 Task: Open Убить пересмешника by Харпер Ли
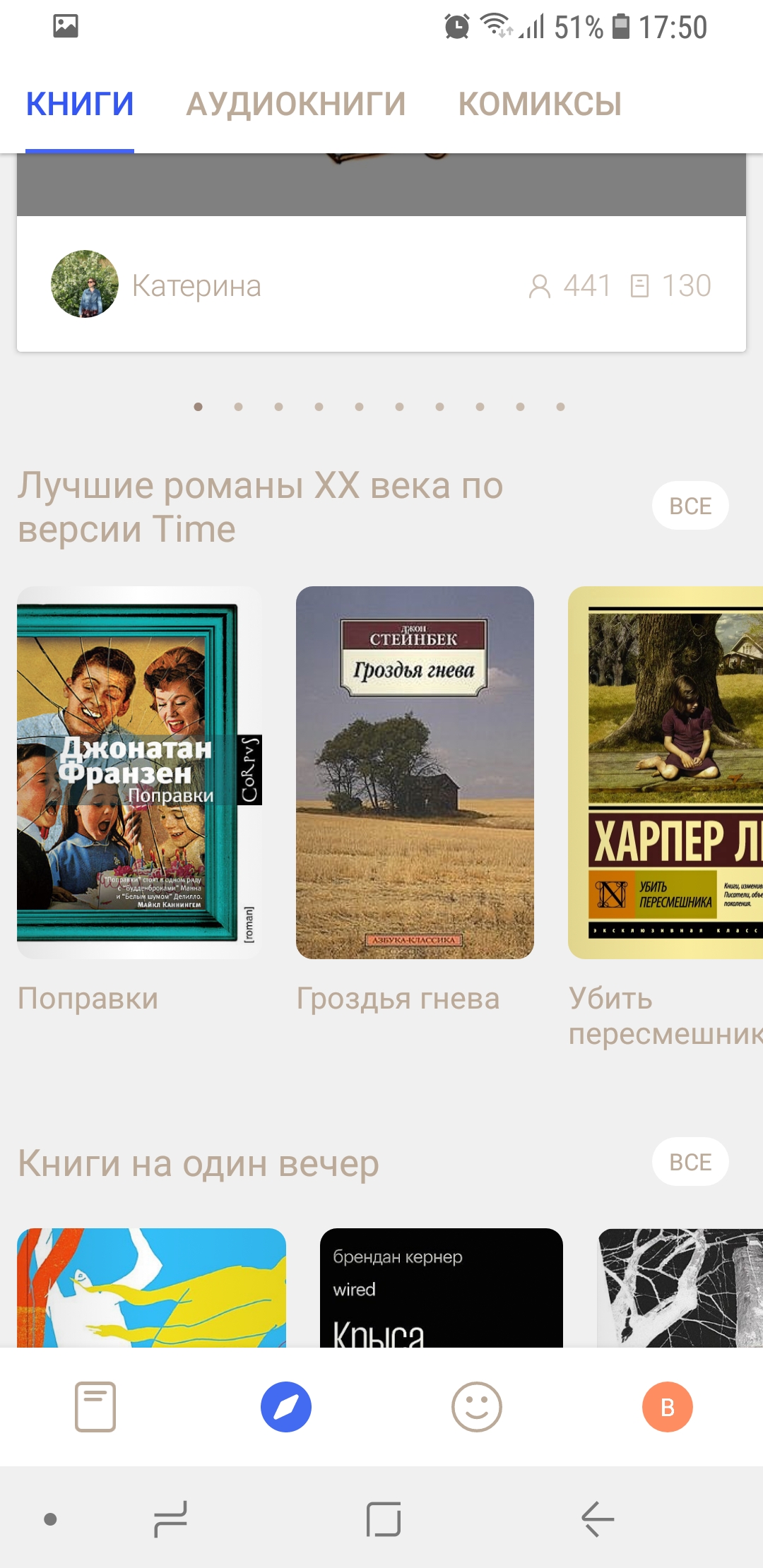(666, 773)
